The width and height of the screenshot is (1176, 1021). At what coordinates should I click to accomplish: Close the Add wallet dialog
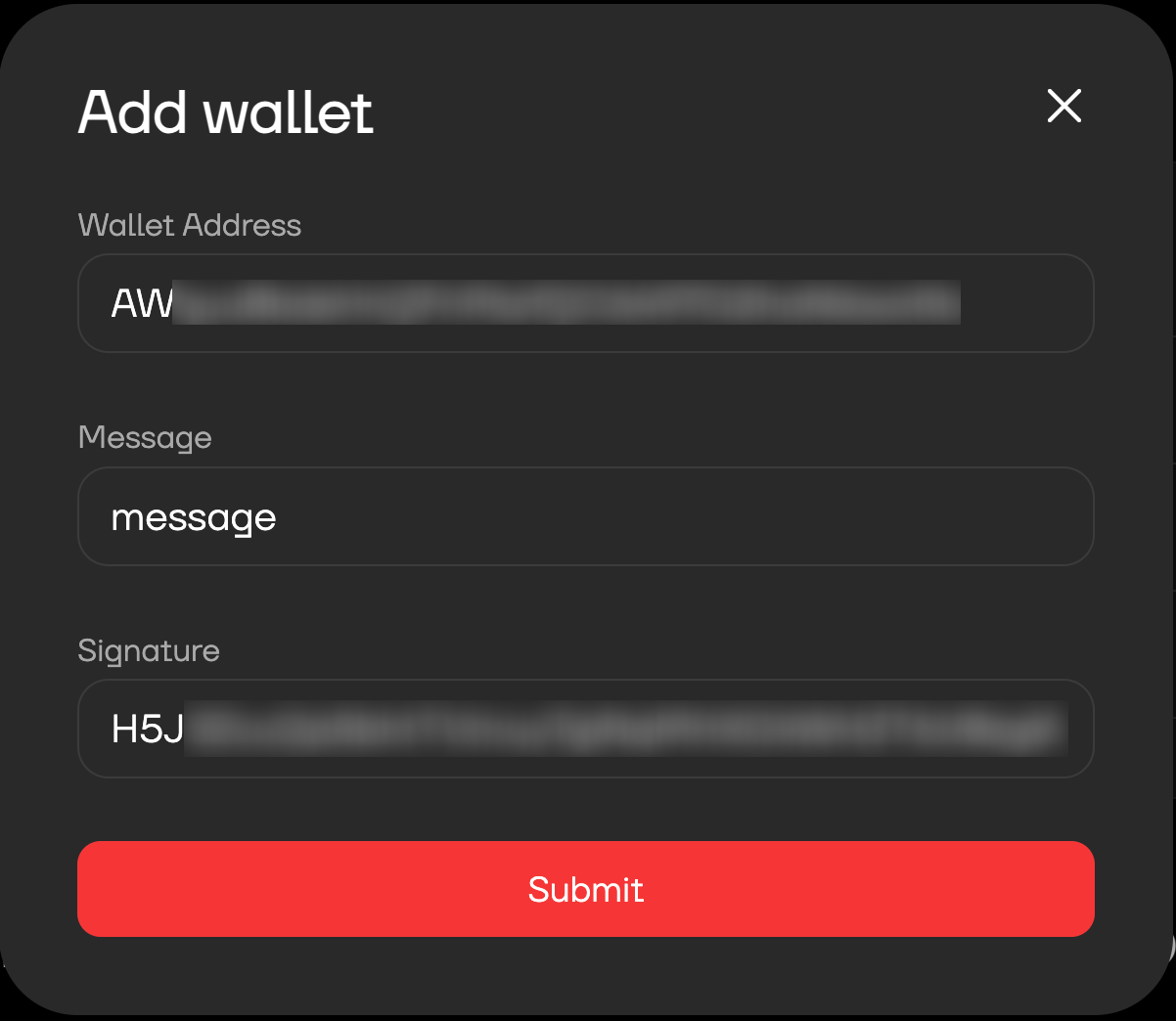(x=1063, y=106)
